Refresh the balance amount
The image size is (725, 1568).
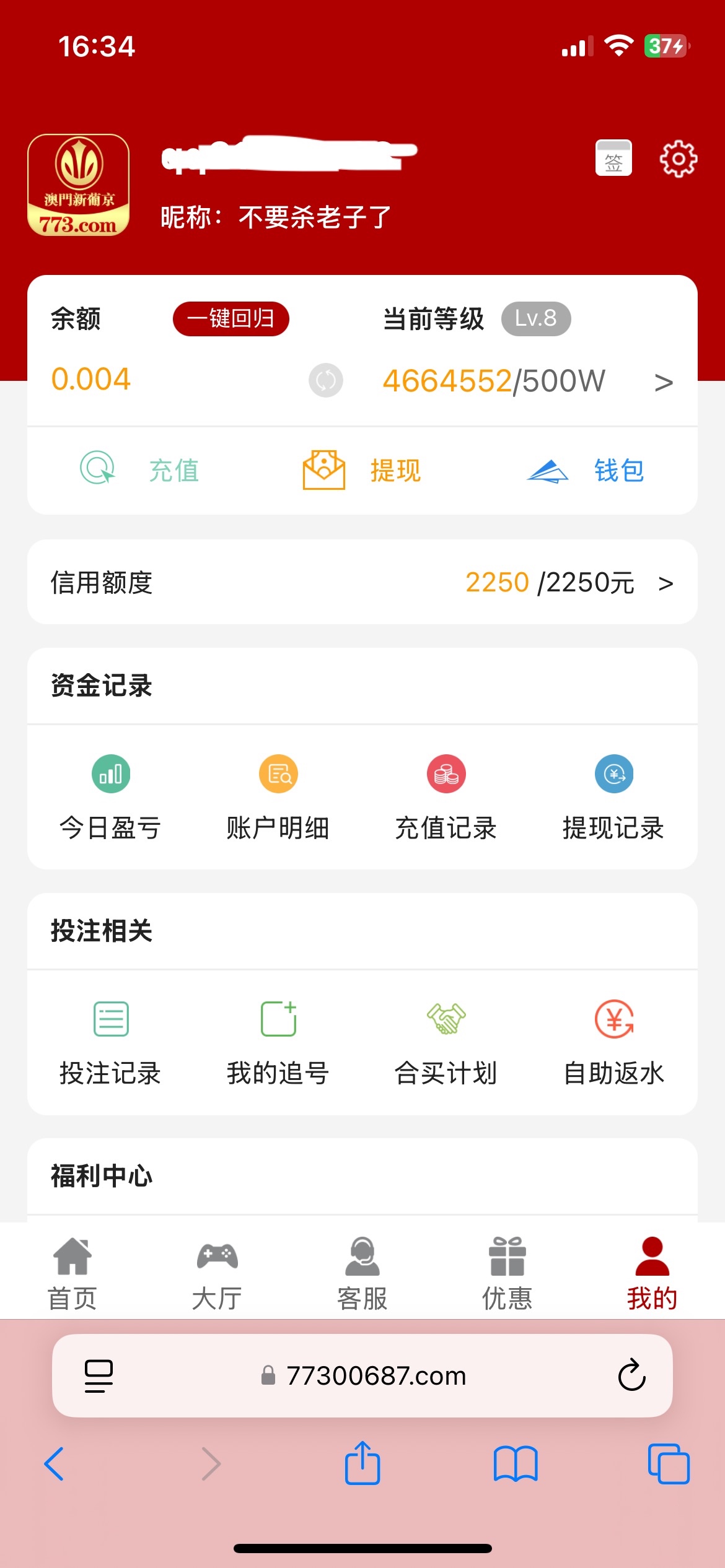tap(326, 380)
